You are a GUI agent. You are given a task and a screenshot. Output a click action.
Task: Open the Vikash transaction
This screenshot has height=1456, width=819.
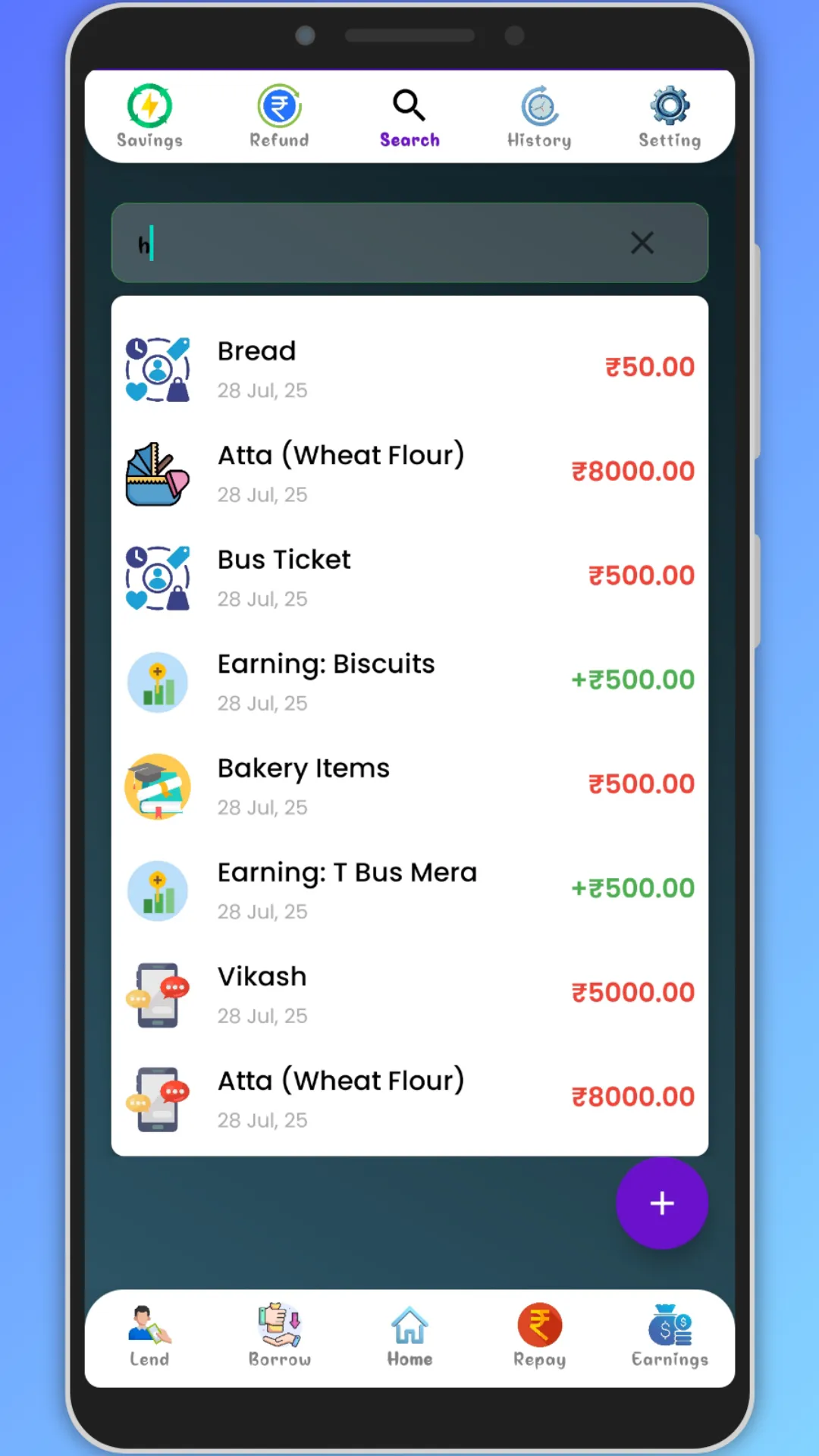(409, 995)
